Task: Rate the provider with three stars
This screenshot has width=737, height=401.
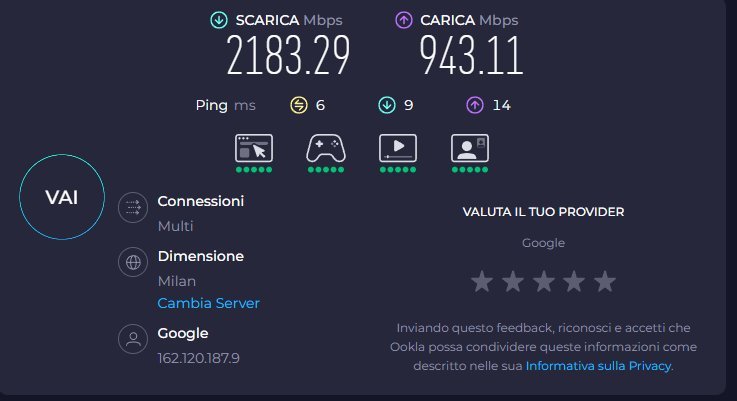Action: click(x=543, y=282)
